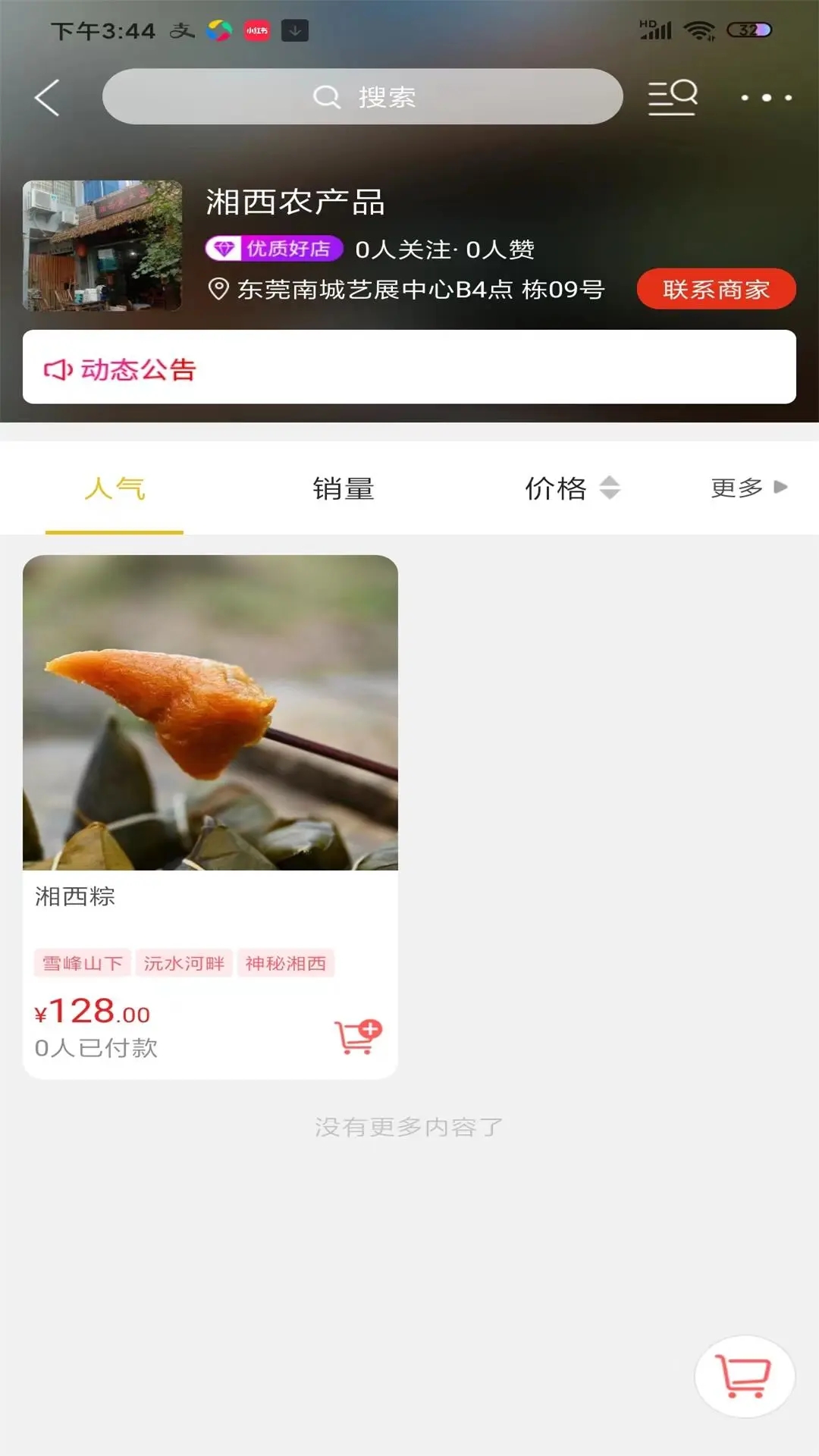Image resolution: width=819 pixels, height=1456 pixels.
Task: Toggle price sort ascending arrow
Action: tap(610, 481)
